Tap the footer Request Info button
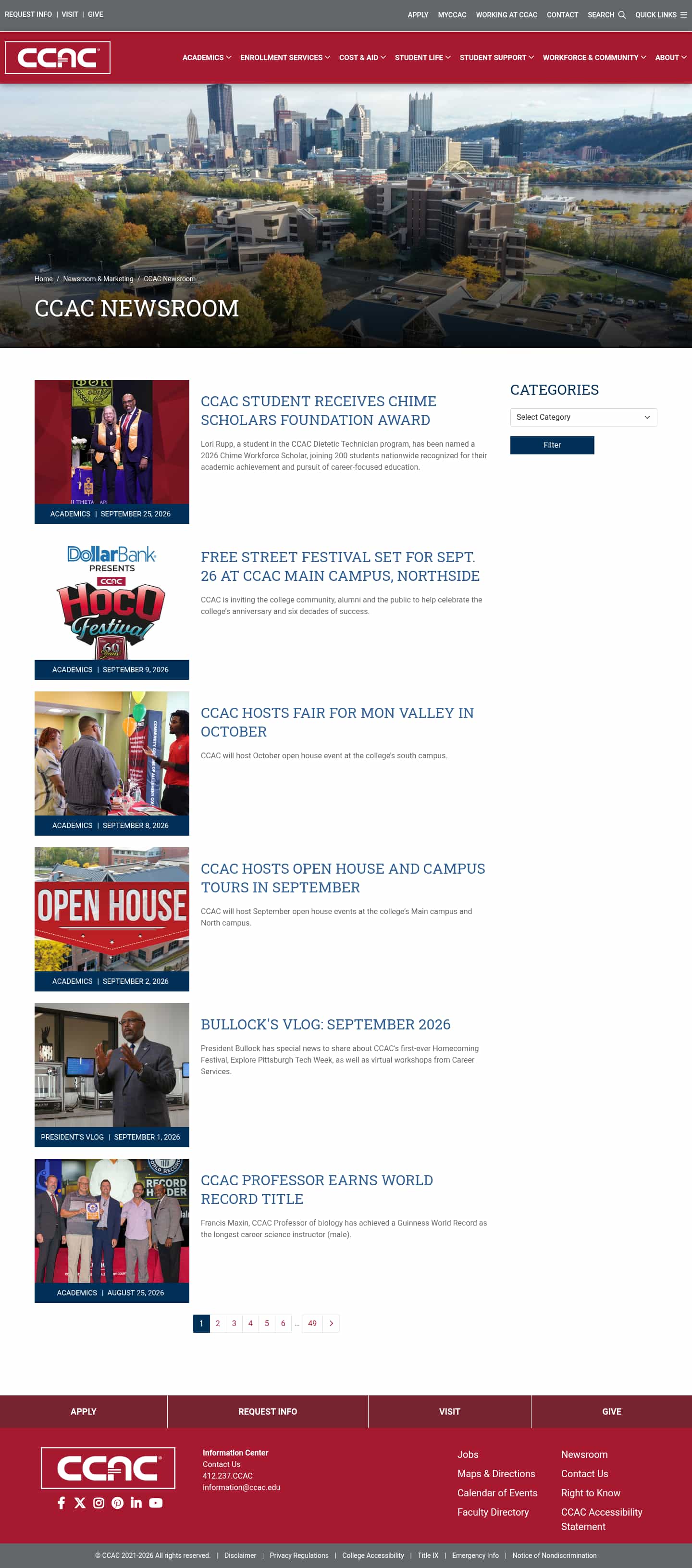Viewport: 692px width, 1568px height. (x=268, y=1411)
